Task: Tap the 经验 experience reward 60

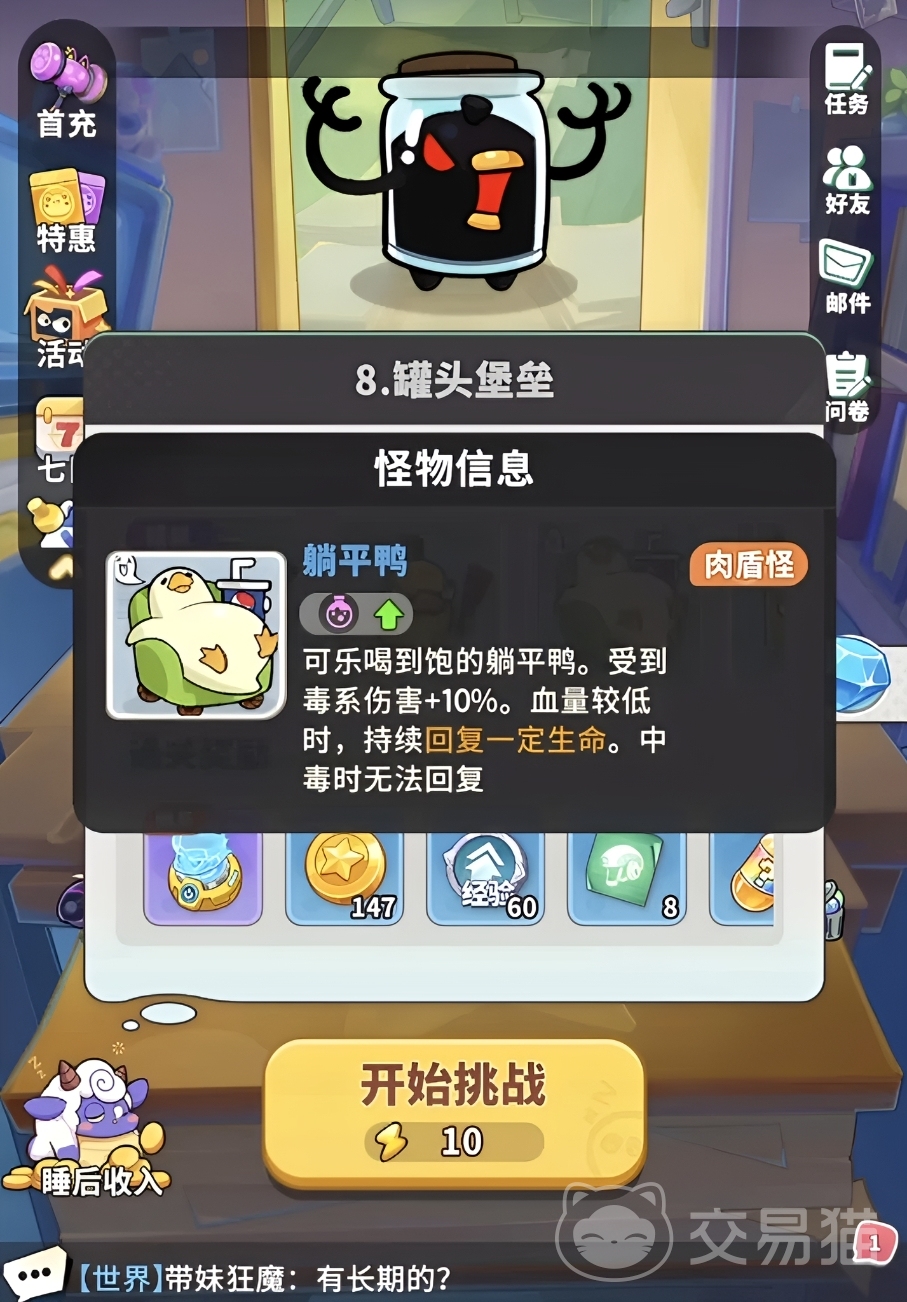Action: tap(485, 868)
